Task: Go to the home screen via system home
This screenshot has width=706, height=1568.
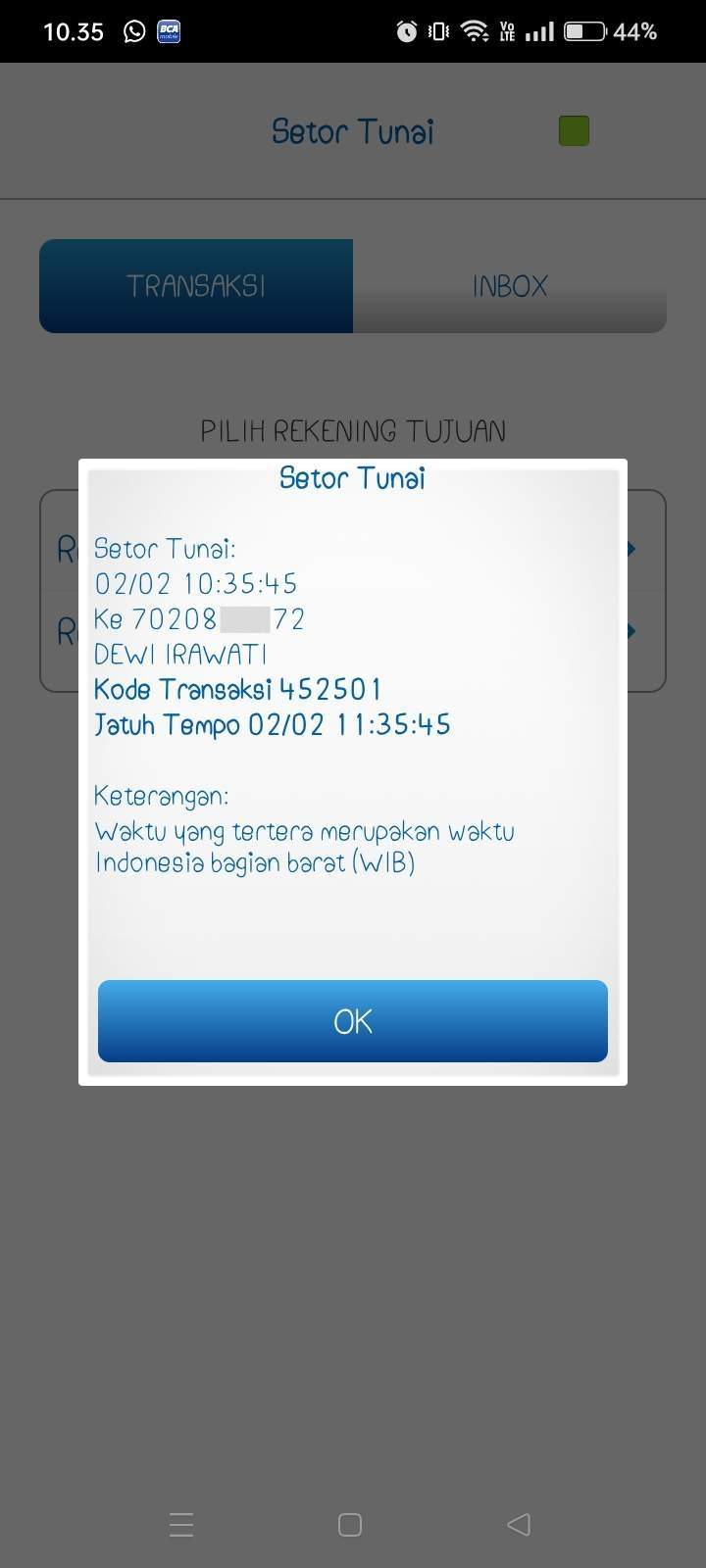Action: (350, 1524)
